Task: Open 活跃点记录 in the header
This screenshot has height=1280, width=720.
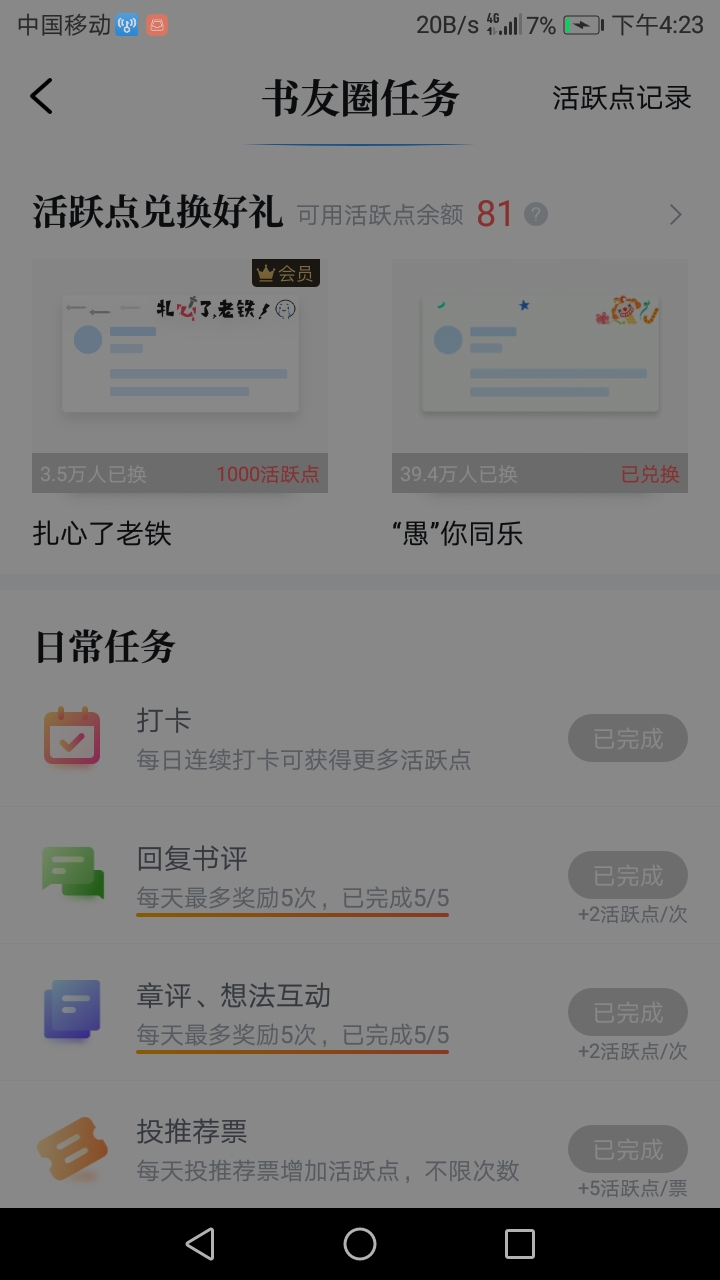Action: (x=622, y=98)
